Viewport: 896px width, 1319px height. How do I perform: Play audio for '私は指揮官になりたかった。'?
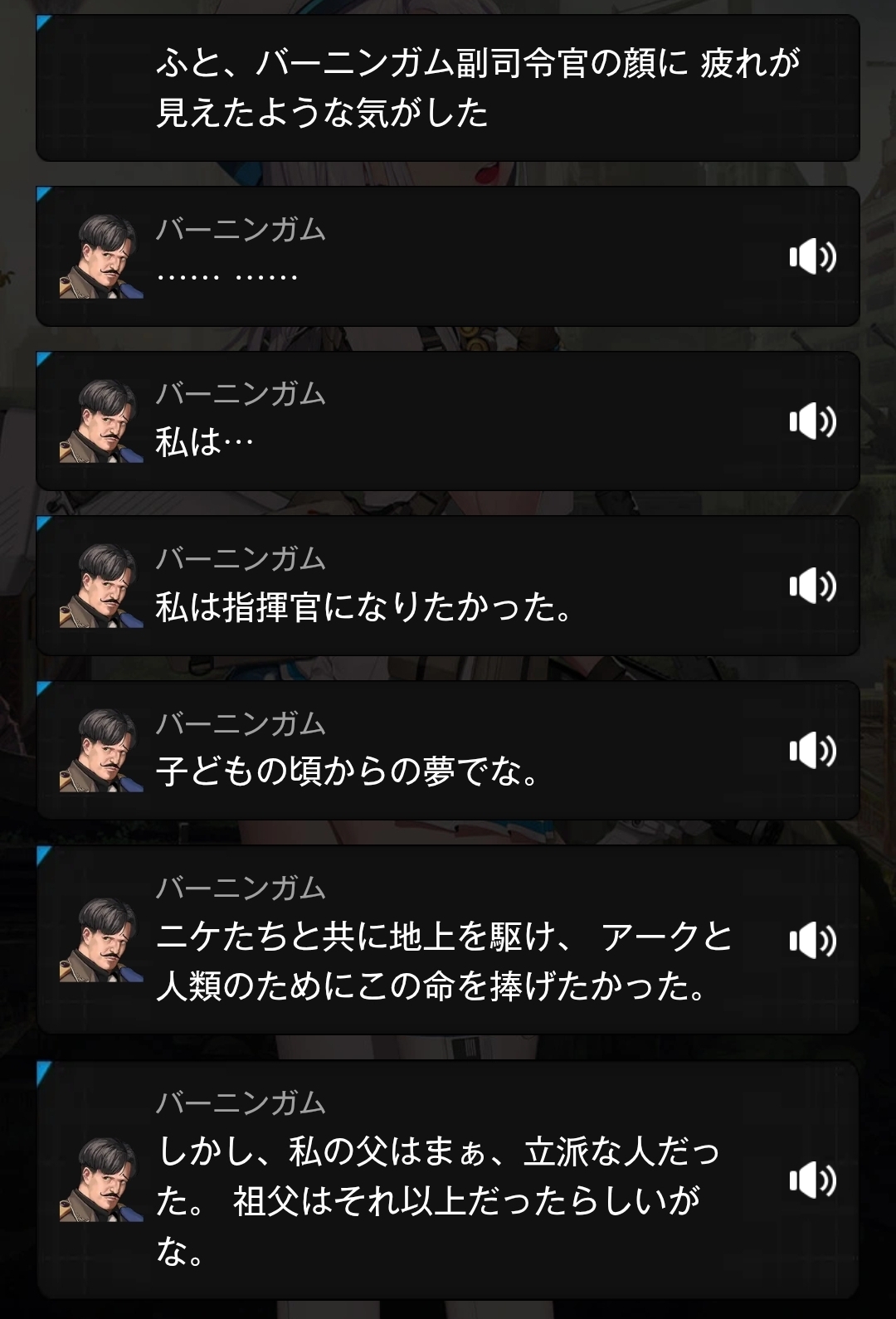click(x=812, y=586)
